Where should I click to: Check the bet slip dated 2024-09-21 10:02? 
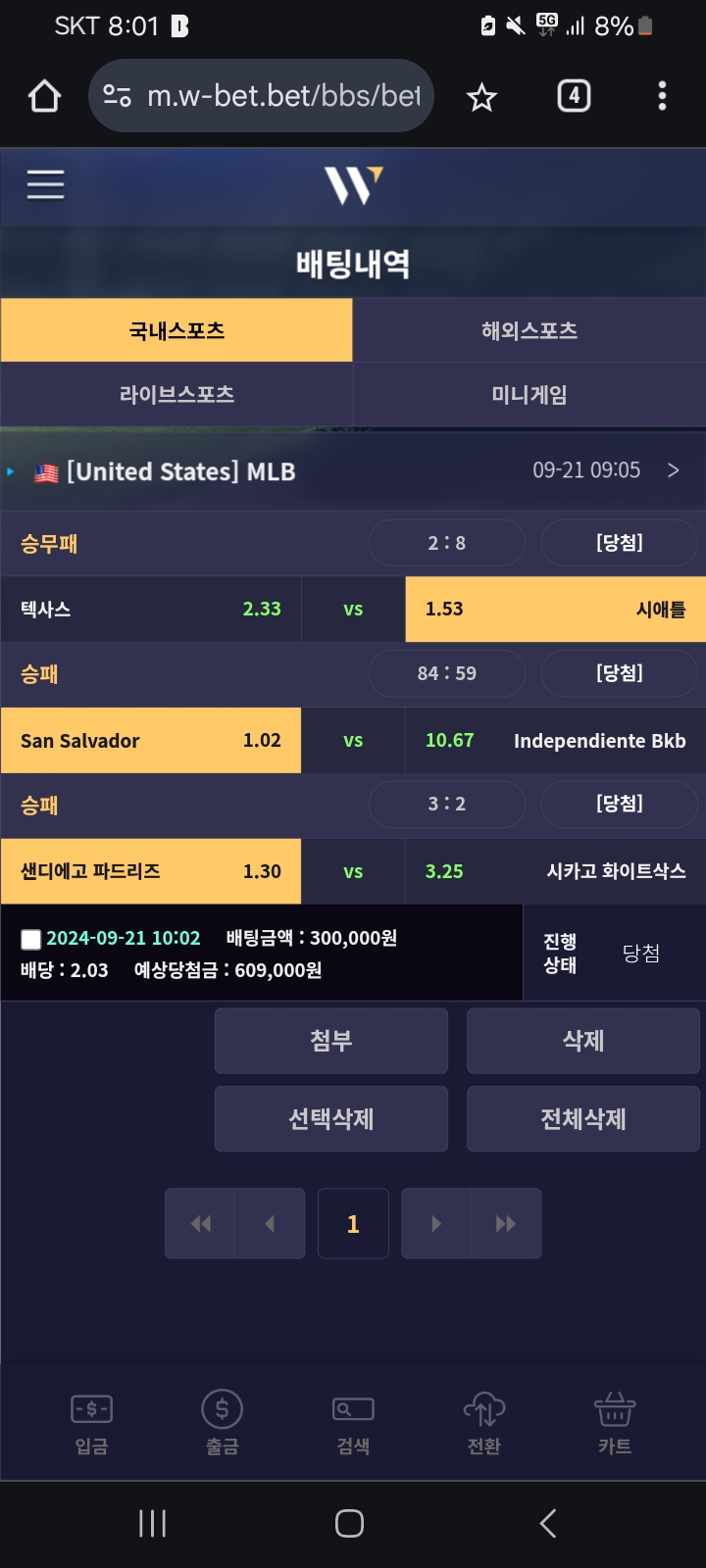(x=31, y=939)
